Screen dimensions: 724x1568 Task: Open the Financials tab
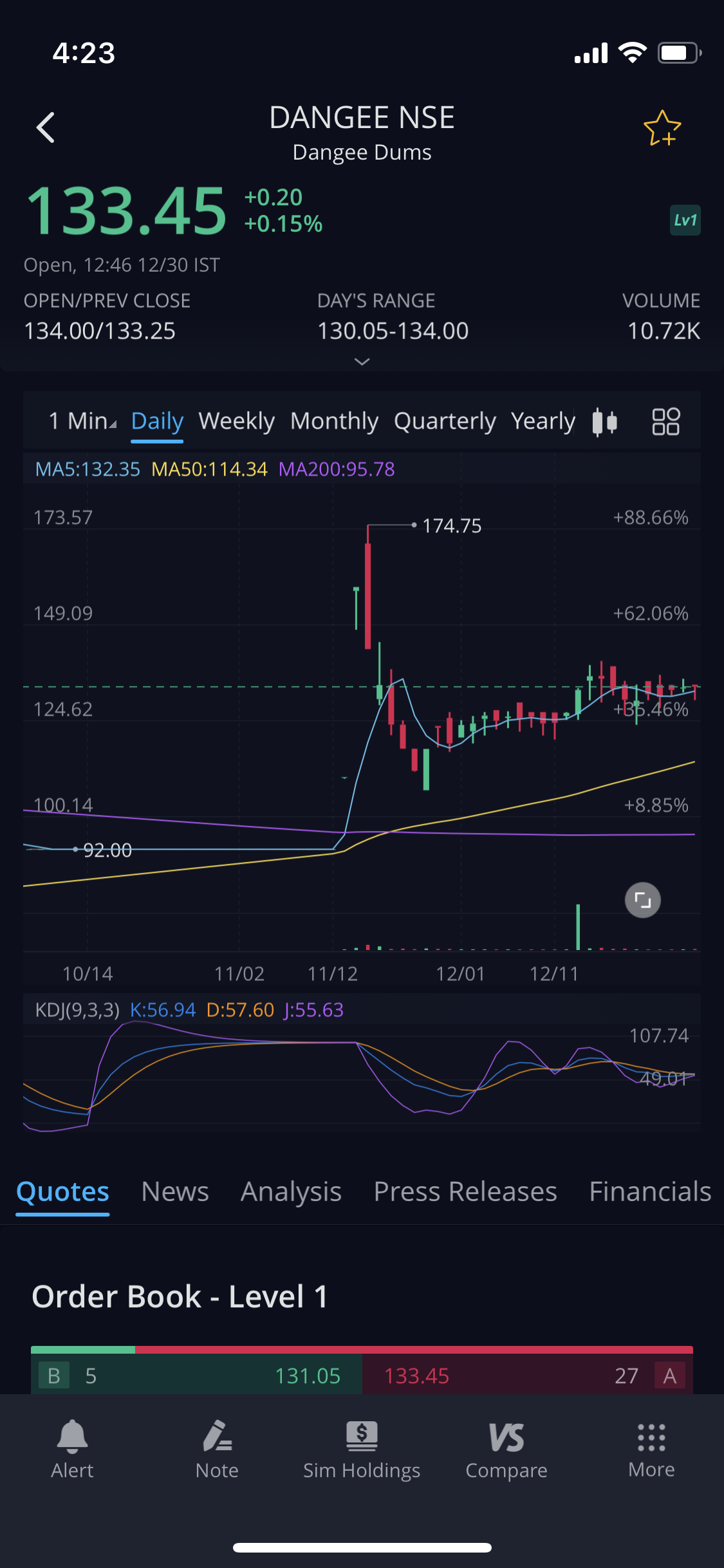click(x=650, y=1191)
